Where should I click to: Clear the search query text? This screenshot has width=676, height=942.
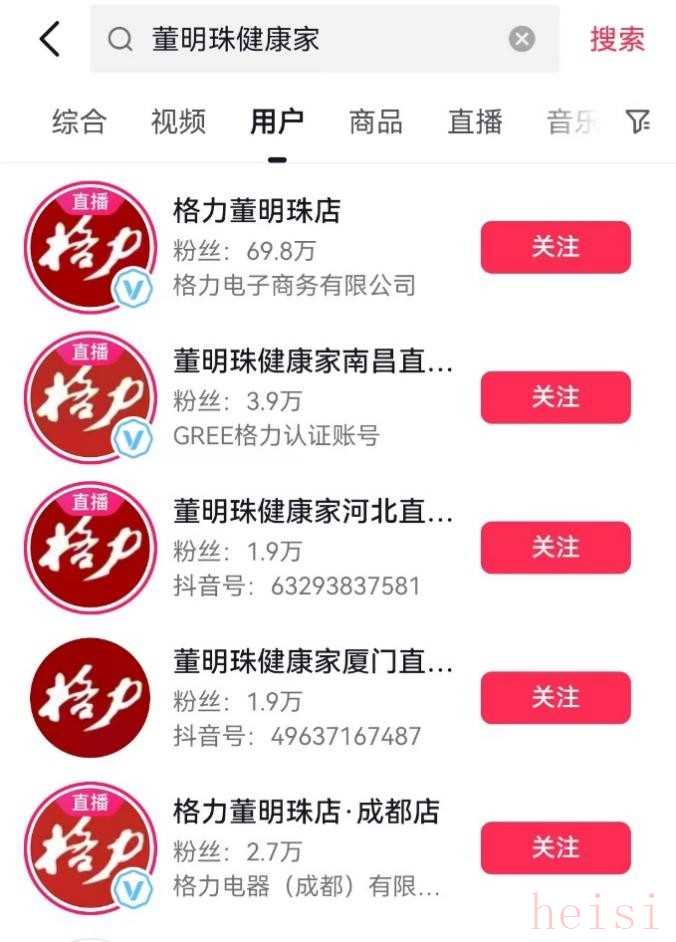(522, 39)
